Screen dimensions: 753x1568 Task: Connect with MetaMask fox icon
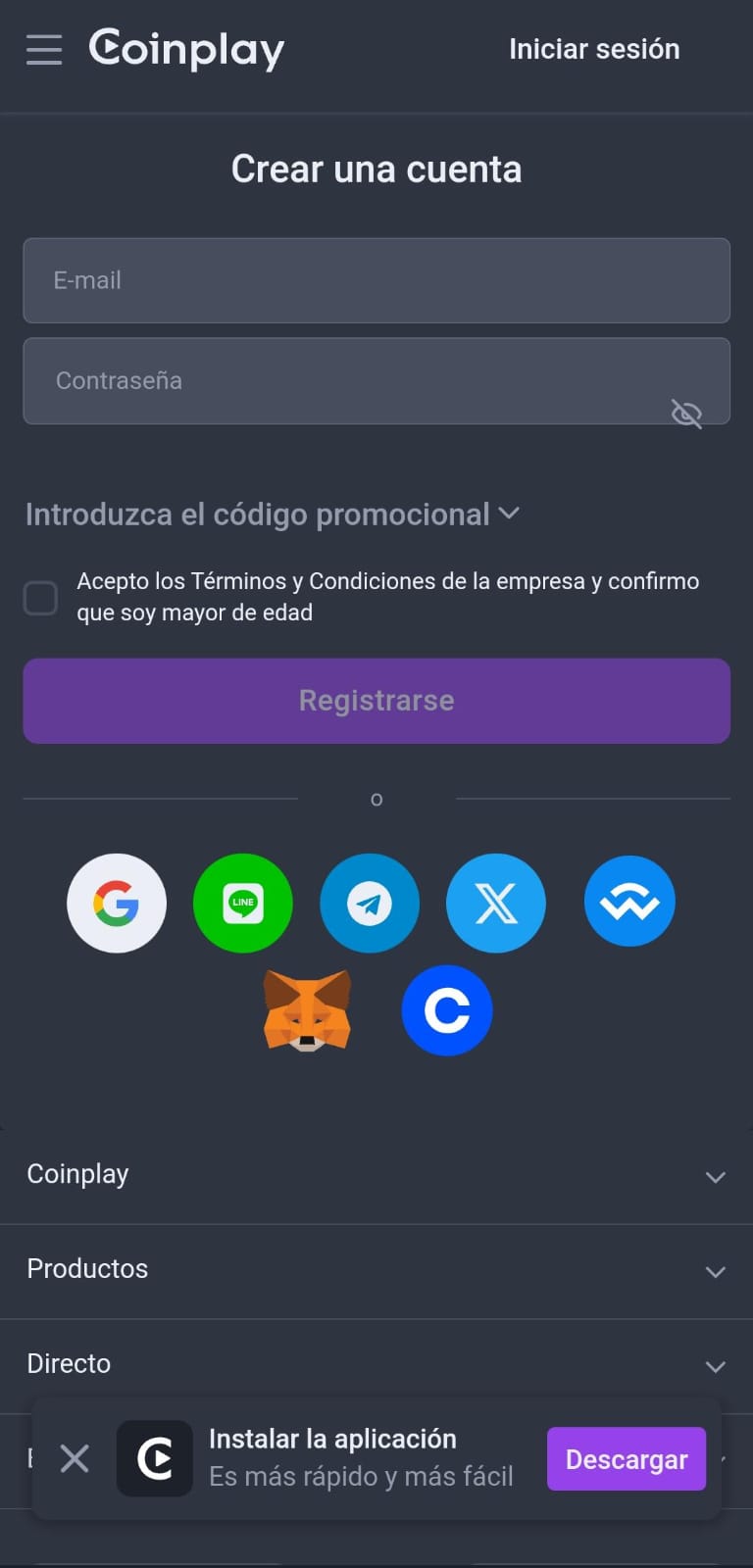[307, 1010]
